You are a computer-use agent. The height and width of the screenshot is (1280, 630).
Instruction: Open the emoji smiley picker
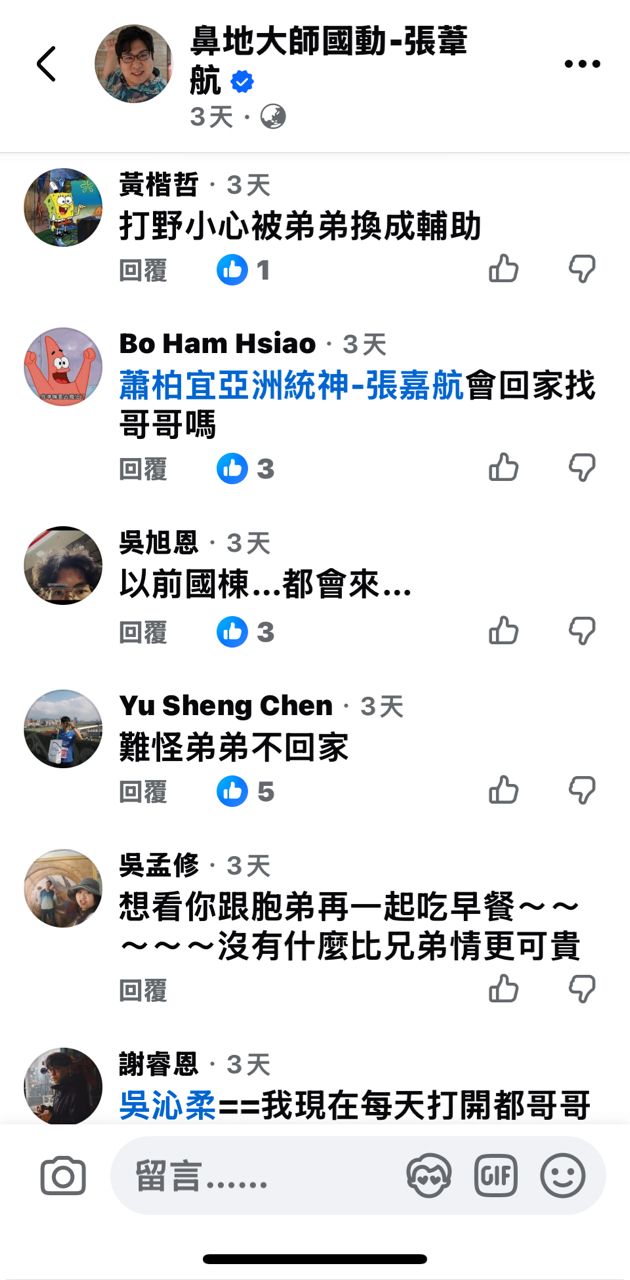tap(563, 1176)
